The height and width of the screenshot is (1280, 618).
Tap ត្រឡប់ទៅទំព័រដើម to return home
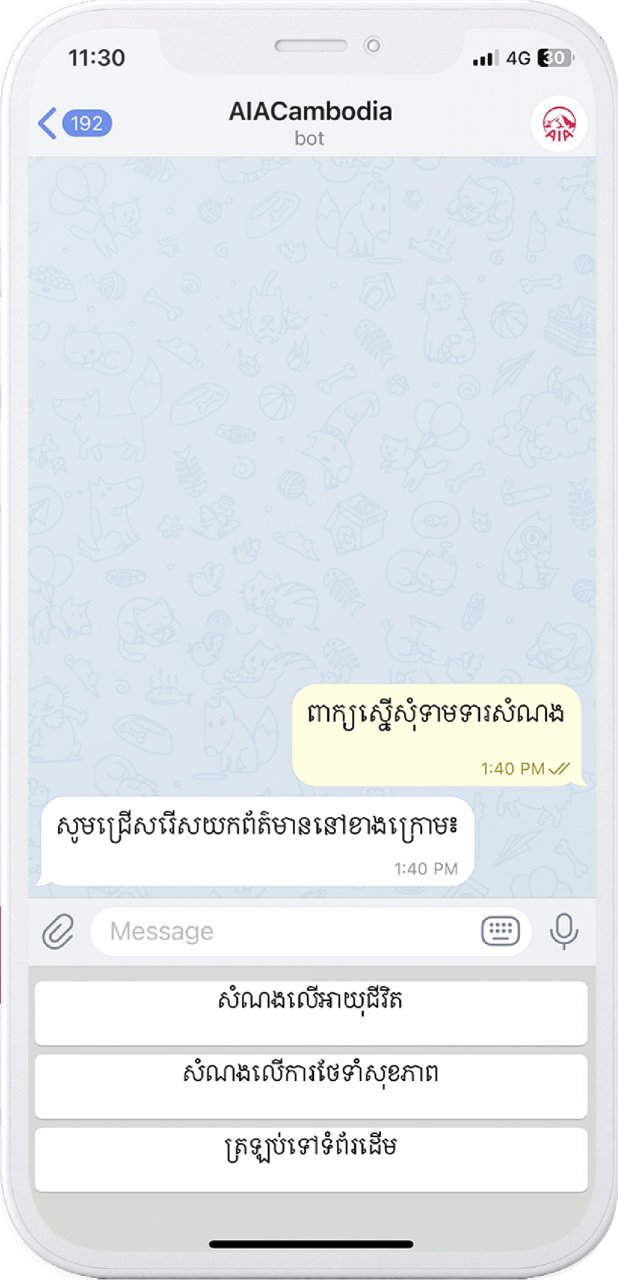click(x=310, y=1159)
